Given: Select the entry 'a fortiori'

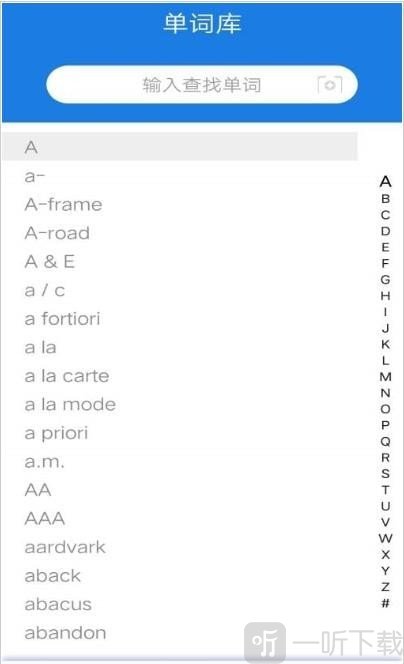Looking at the screenshot, I should point(62,319).
